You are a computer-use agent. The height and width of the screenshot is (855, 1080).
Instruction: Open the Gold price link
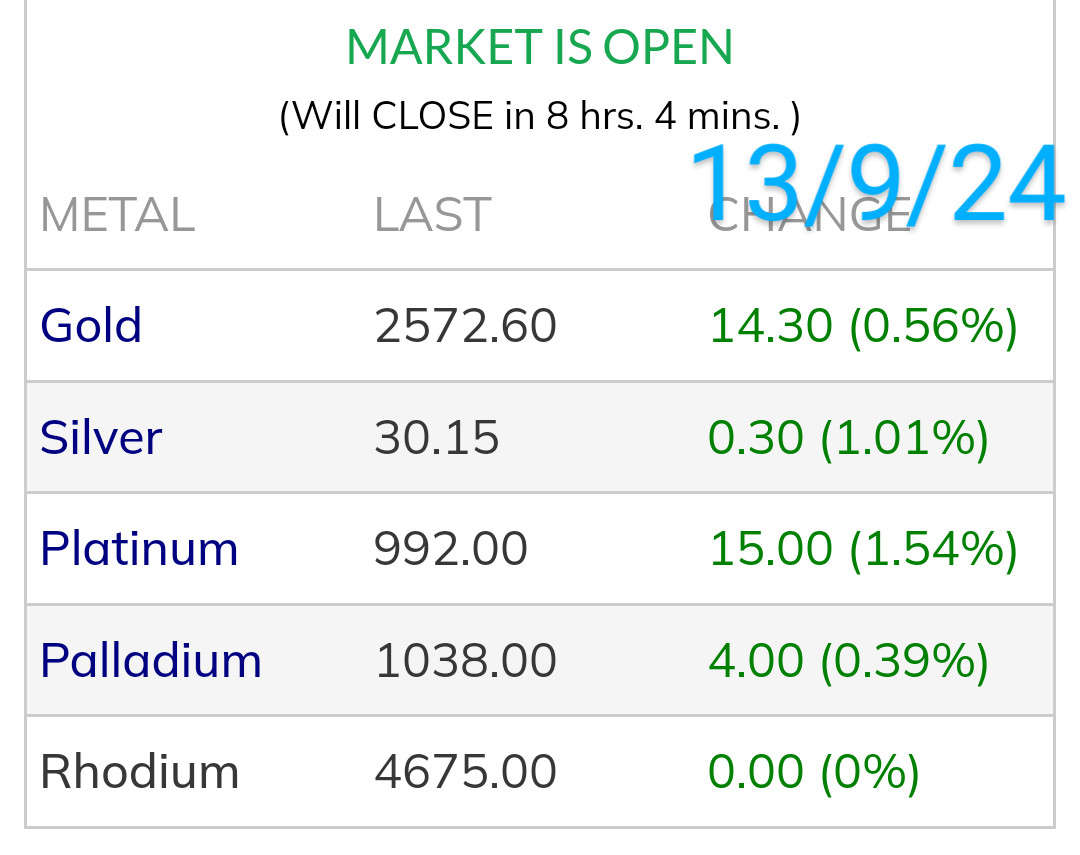pyautogui.click(x=91, y=326)
